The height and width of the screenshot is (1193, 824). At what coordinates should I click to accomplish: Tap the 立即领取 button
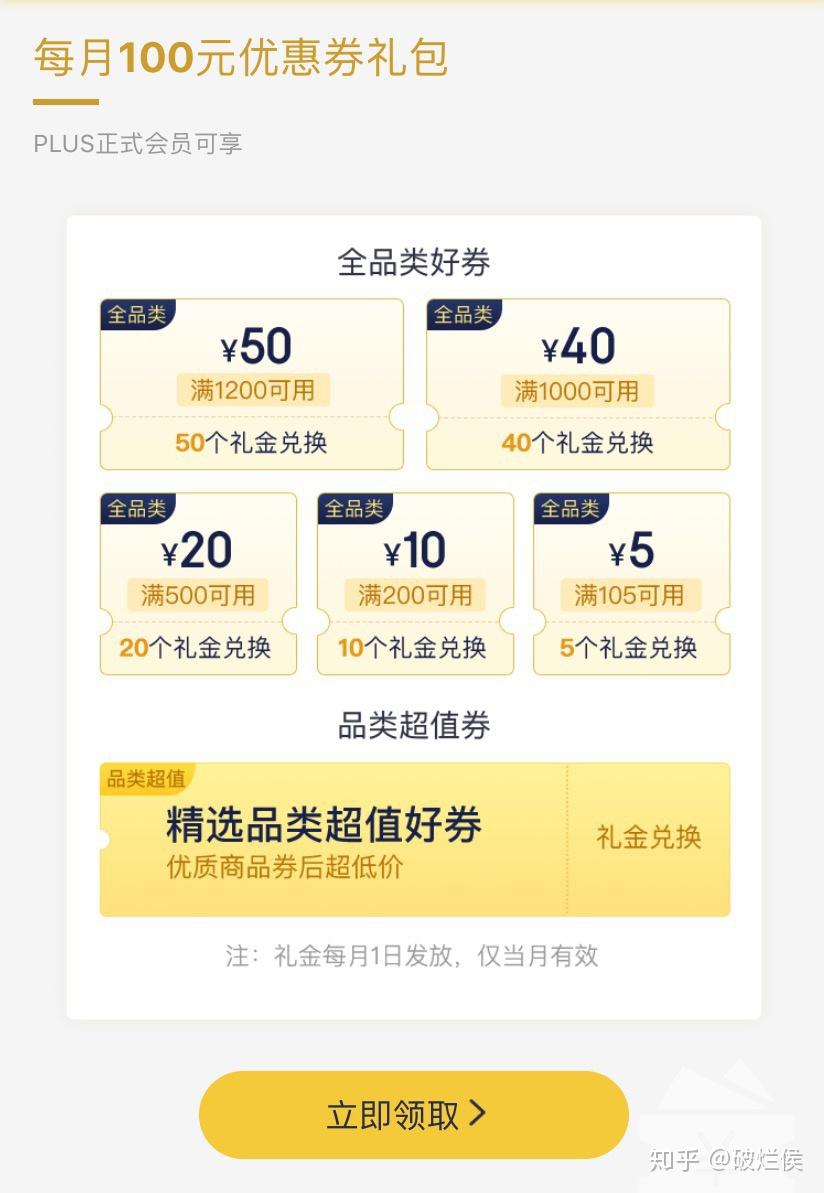pyautogui.click(x=413, y=1114)
